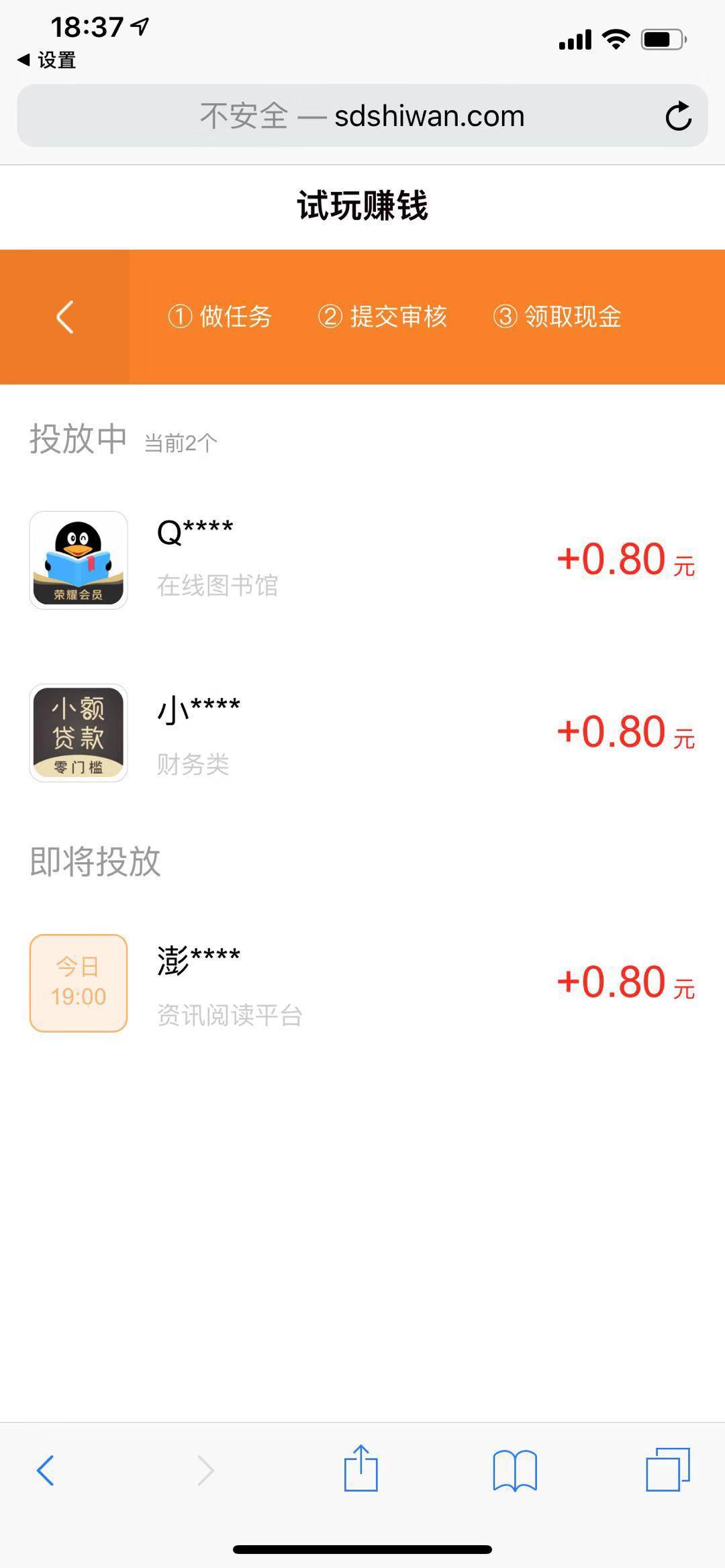Image resolution: width=725 pixels, height=1568 pixels.
Task: Tap the +0.80元 reward next to Q****
Action: pos(626,559)
